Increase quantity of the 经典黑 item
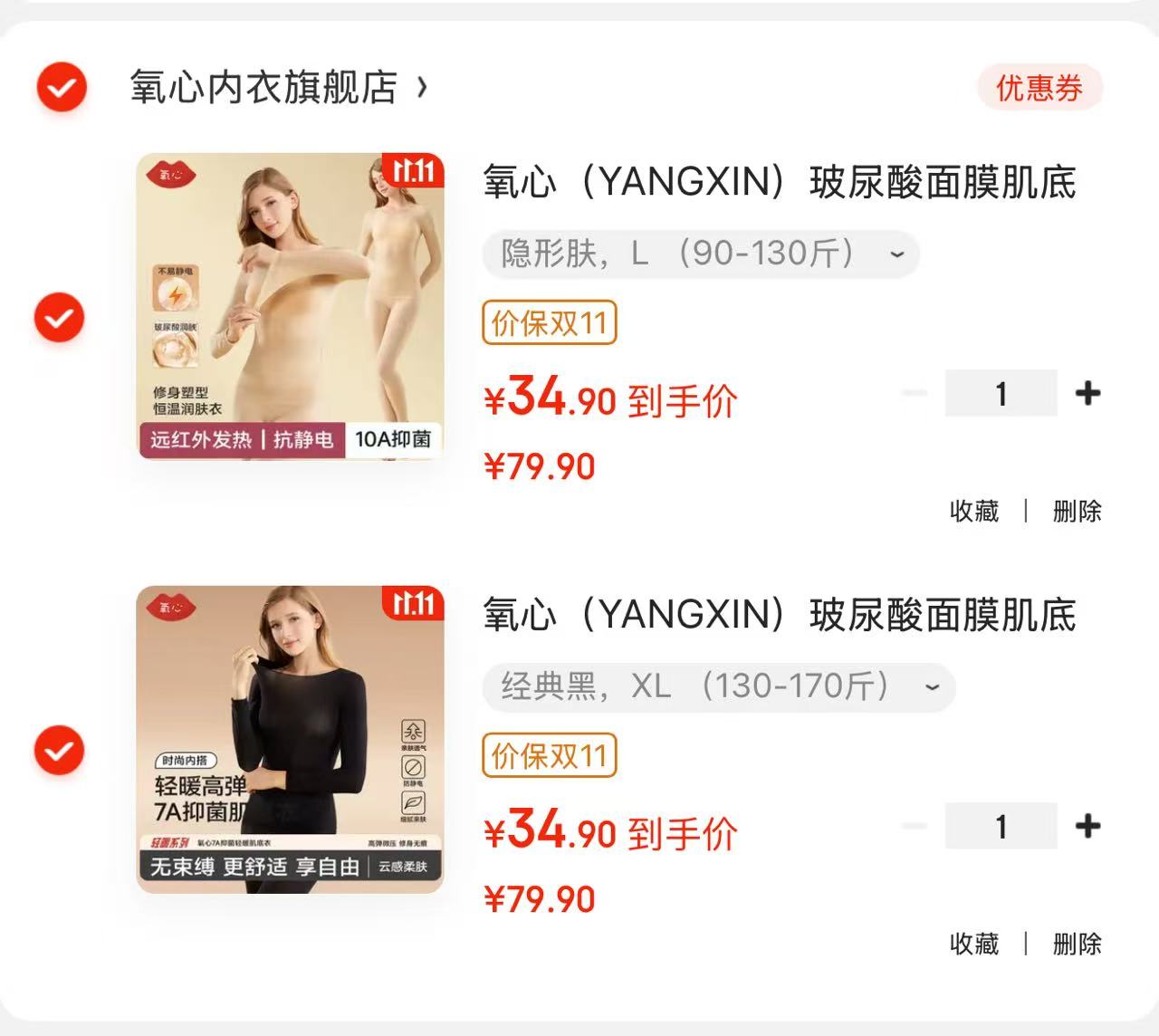1159x1036 pixels. click(x=1087, y=826)
